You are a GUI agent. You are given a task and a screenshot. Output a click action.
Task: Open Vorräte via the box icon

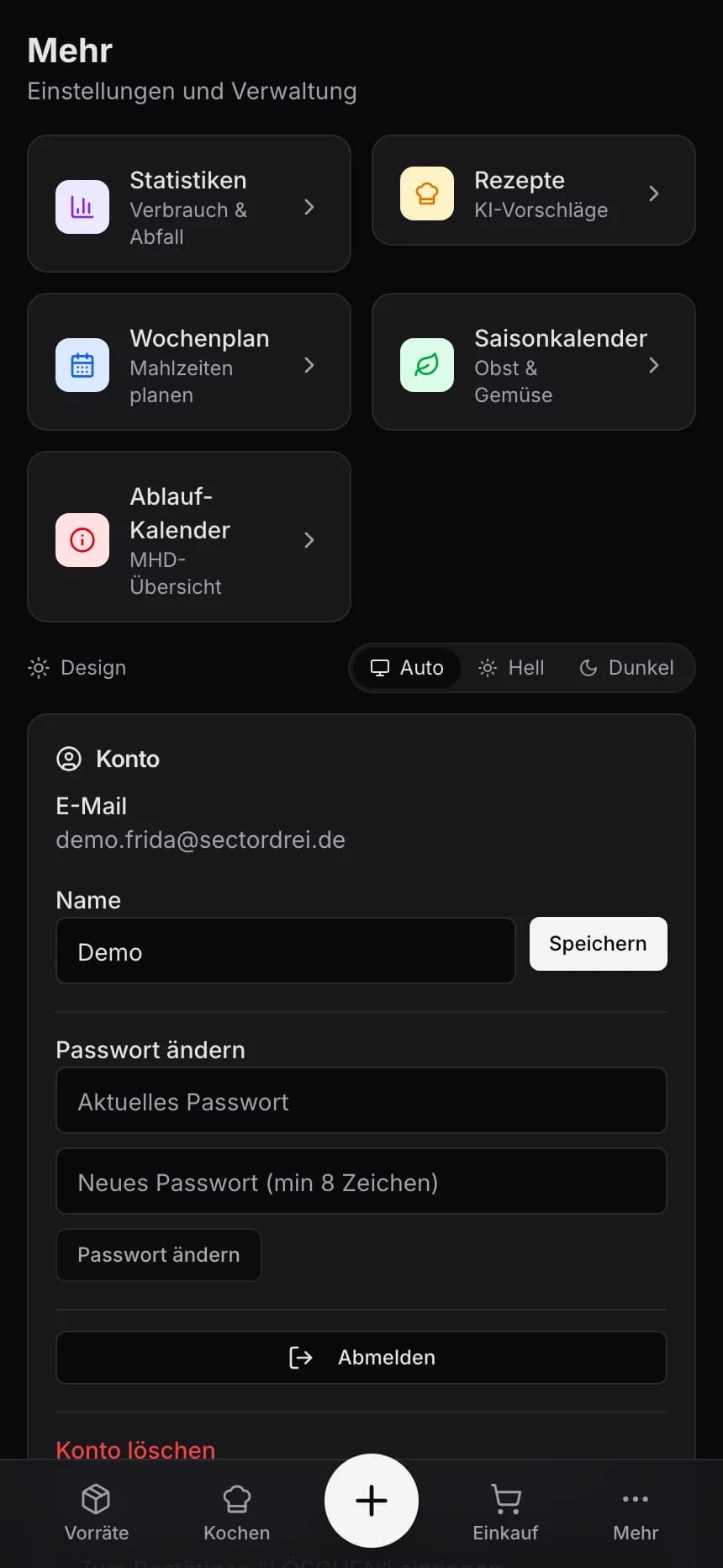point(96,1497)
